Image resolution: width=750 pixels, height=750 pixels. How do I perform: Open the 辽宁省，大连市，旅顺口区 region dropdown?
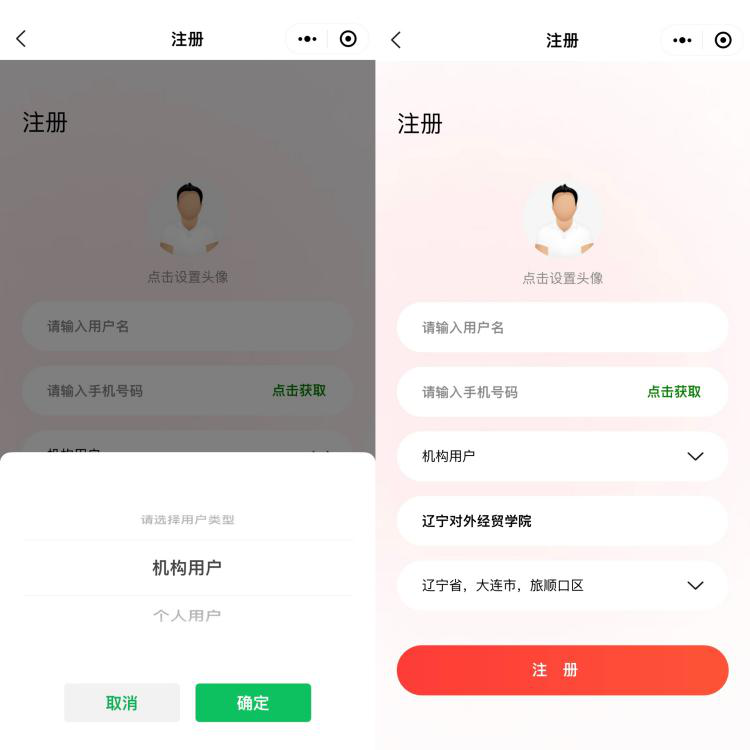tap(562, 586)
